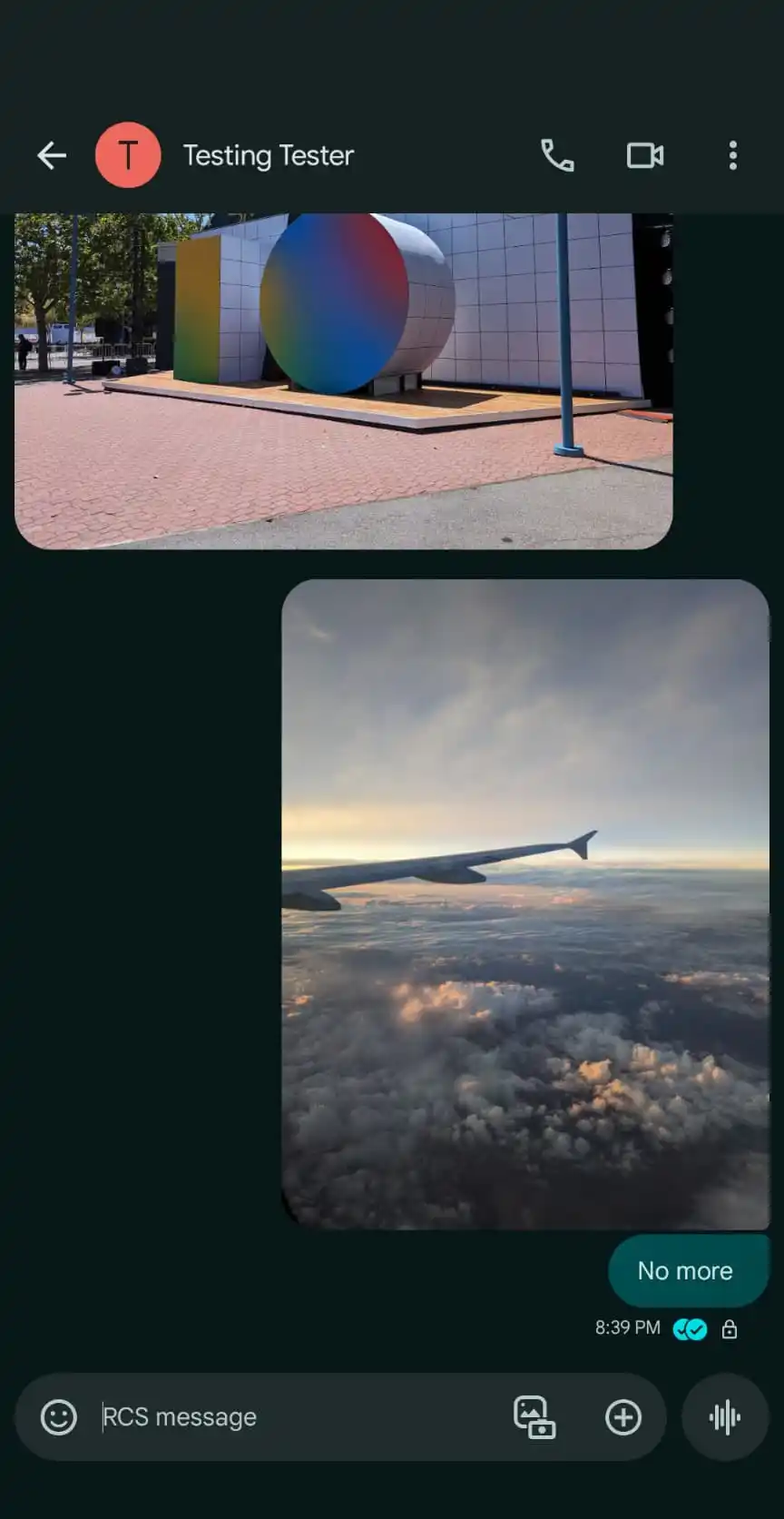Open the received colorful sculpture photo
This screenshot has width=784, height=1519.
point(344,381)
